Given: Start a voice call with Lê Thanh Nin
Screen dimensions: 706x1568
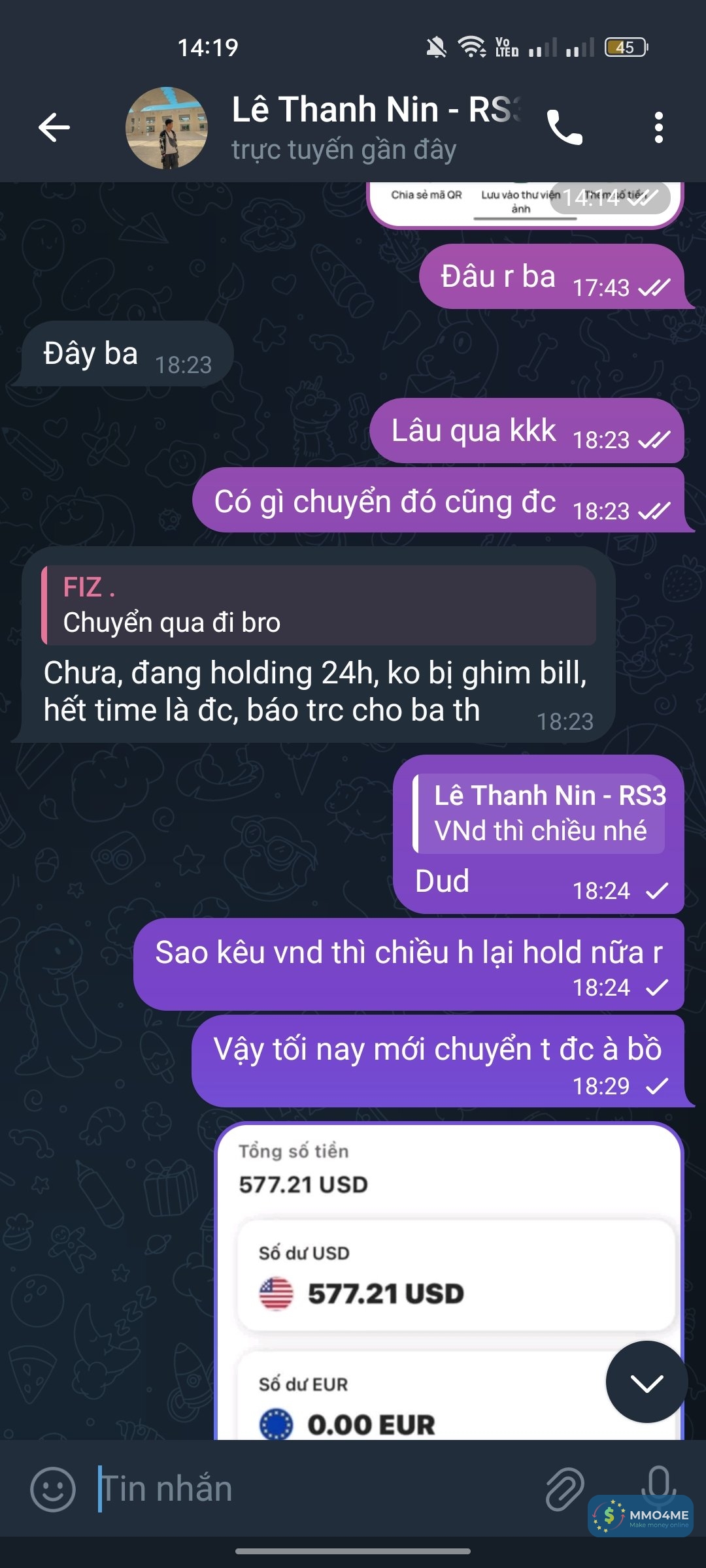Looking at the screenshot, I should [x=564, y=127].
